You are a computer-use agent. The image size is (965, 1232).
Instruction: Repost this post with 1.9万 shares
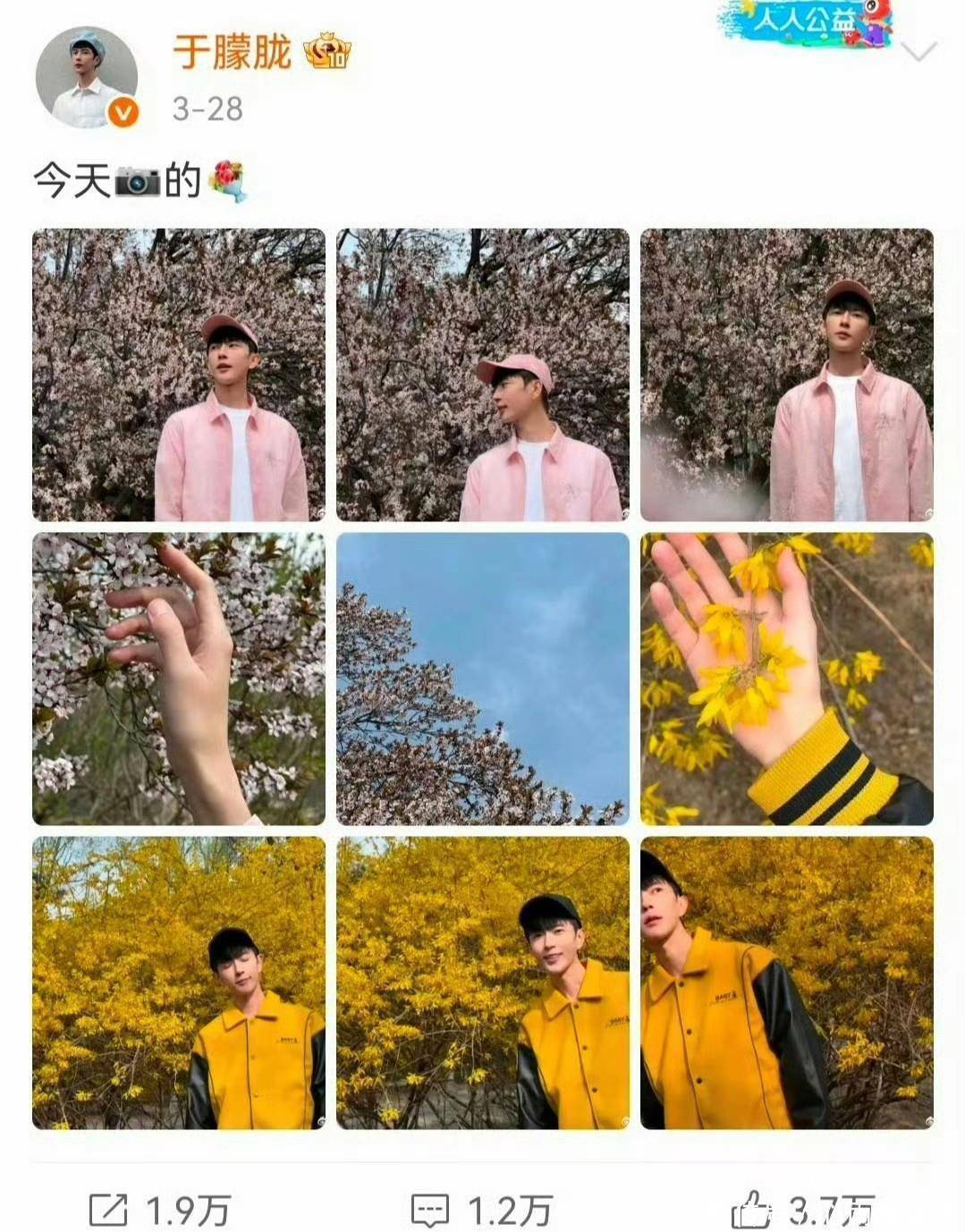160,1211
